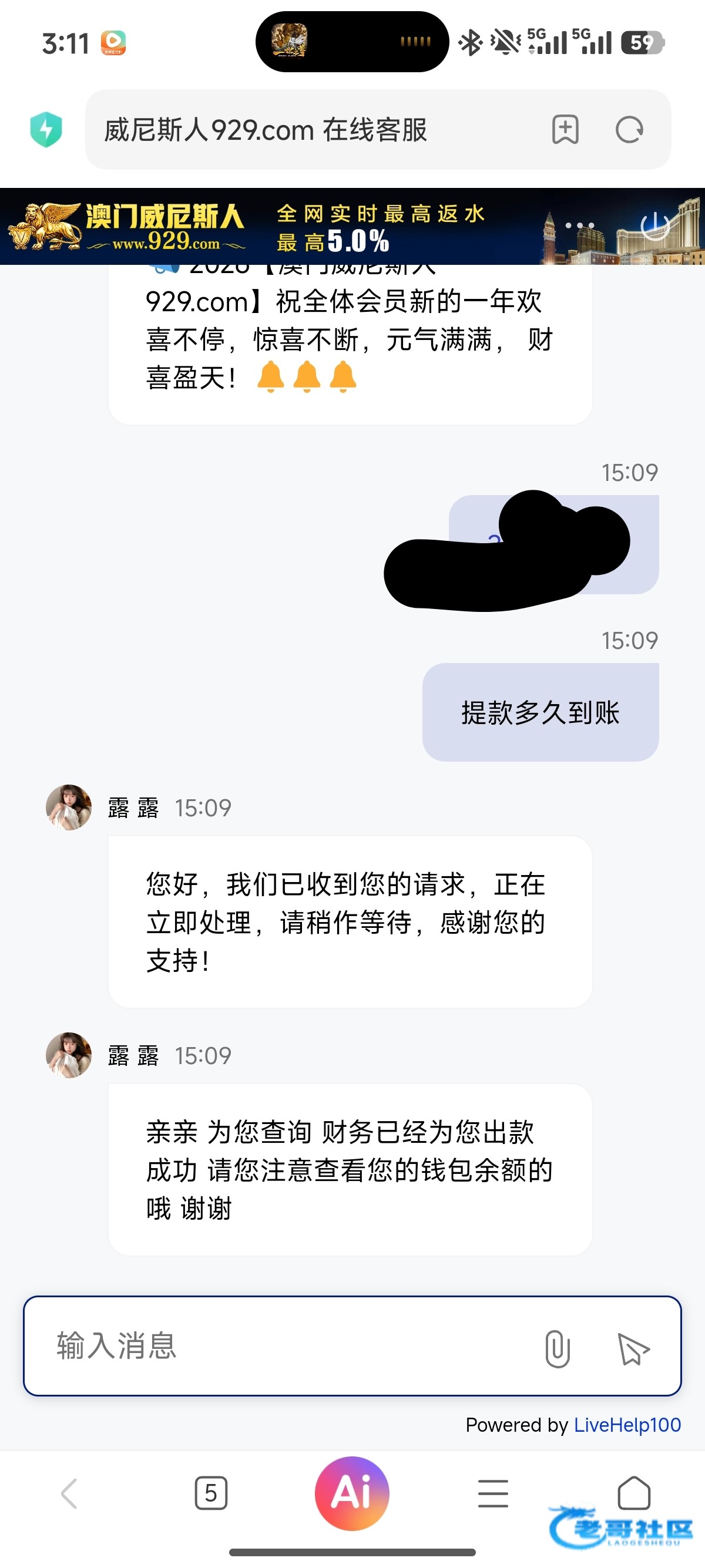Reload the current page
Viewport: 705px width, 1568px height.
pyautogui.click(x=629, y=130)
